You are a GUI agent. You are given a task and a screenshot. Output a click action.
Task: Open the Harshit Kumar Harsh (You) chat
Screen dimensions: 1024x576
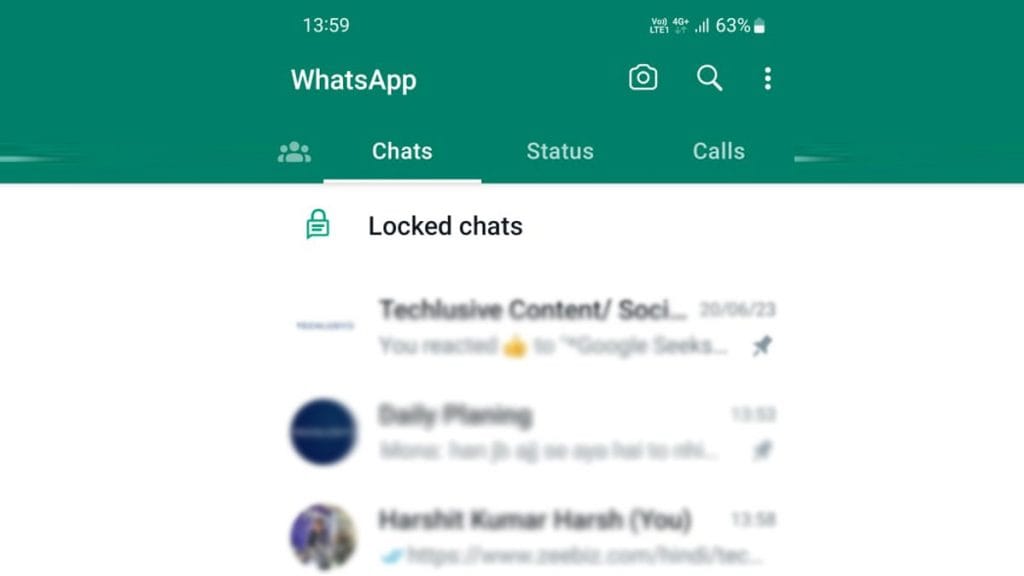[x=532, y=536]
